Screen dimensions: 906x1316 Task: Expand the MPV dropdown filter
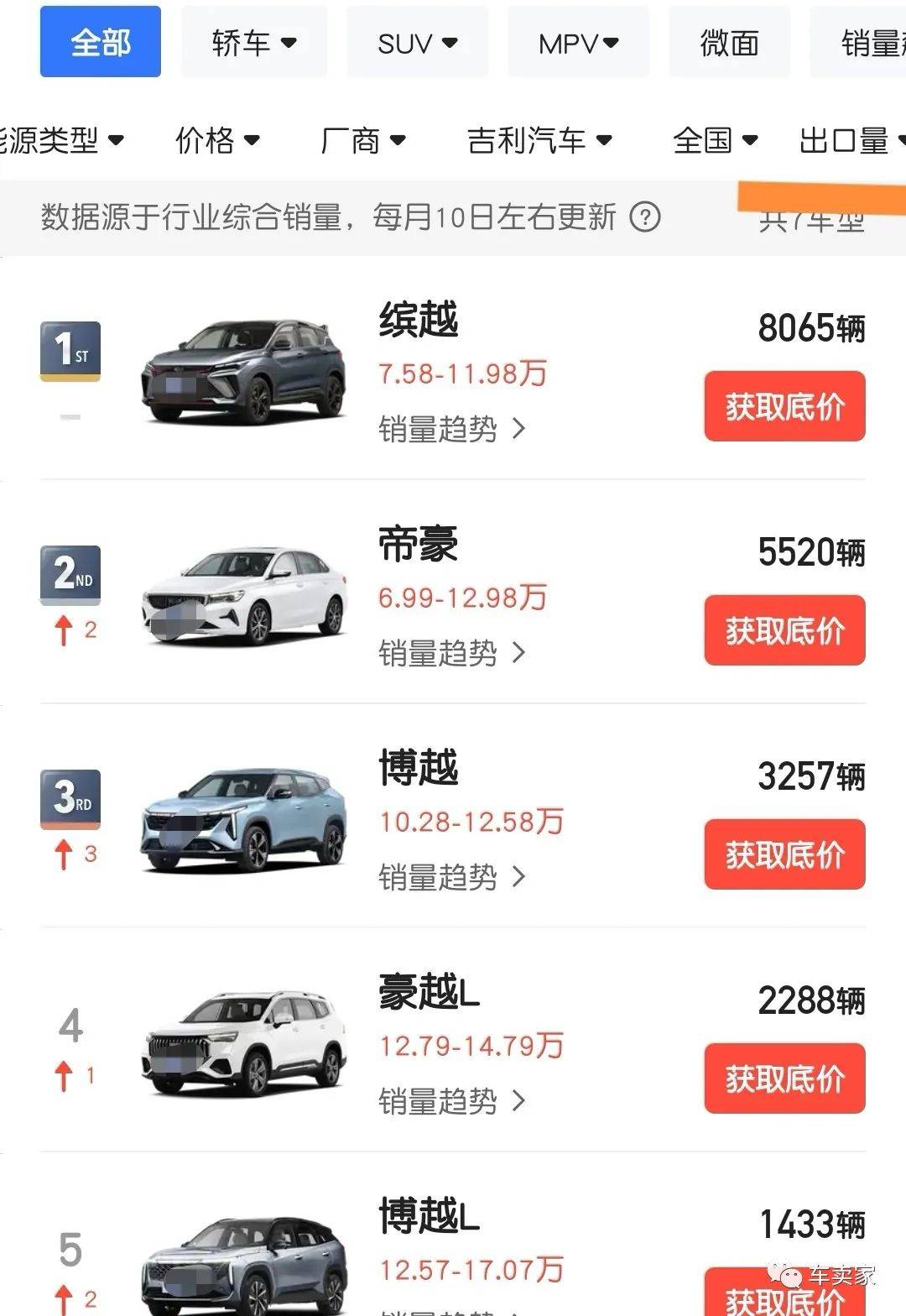tap(578, 42)
